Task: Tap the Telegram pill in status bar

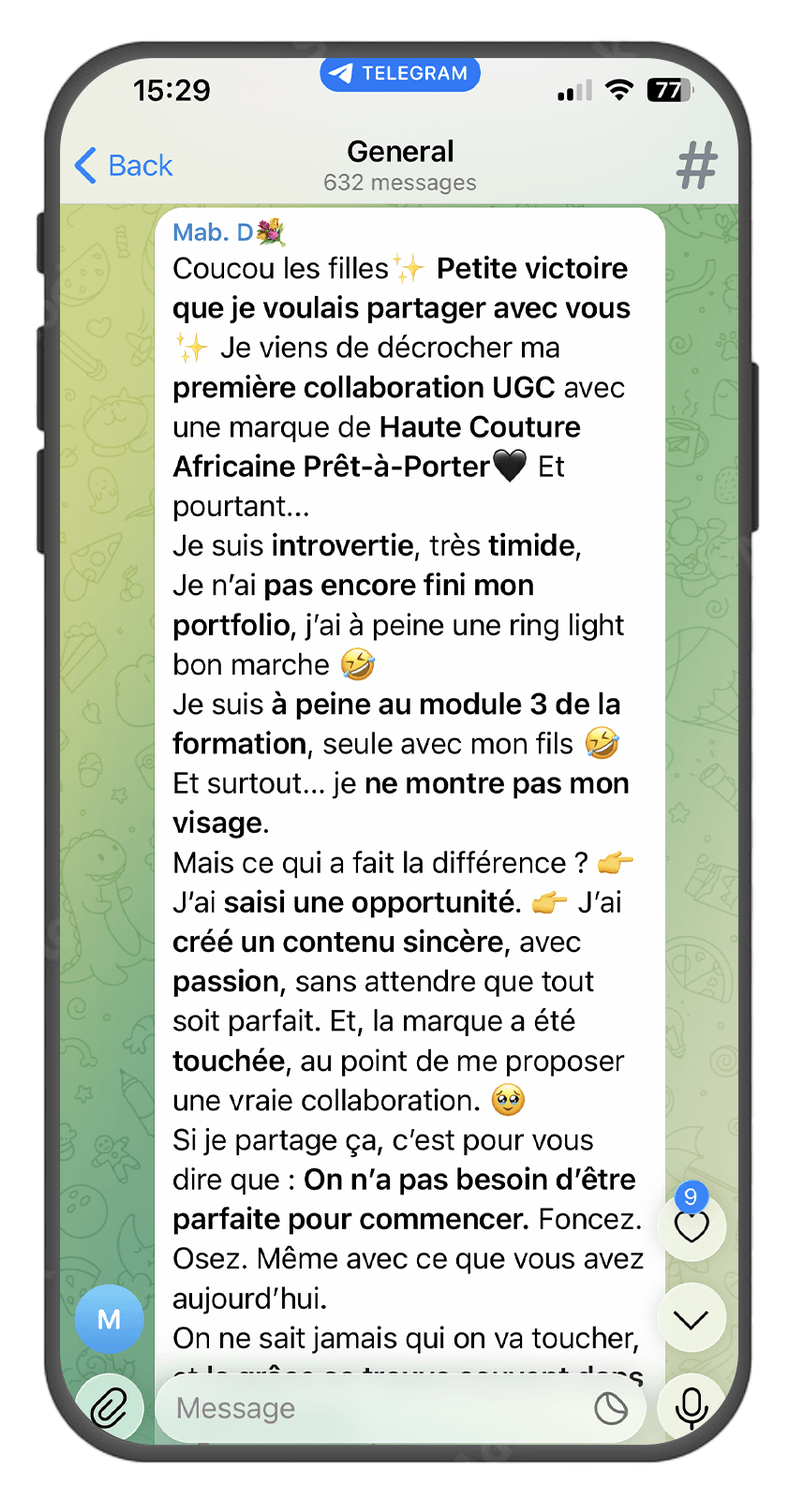Action: click(400, 73)
